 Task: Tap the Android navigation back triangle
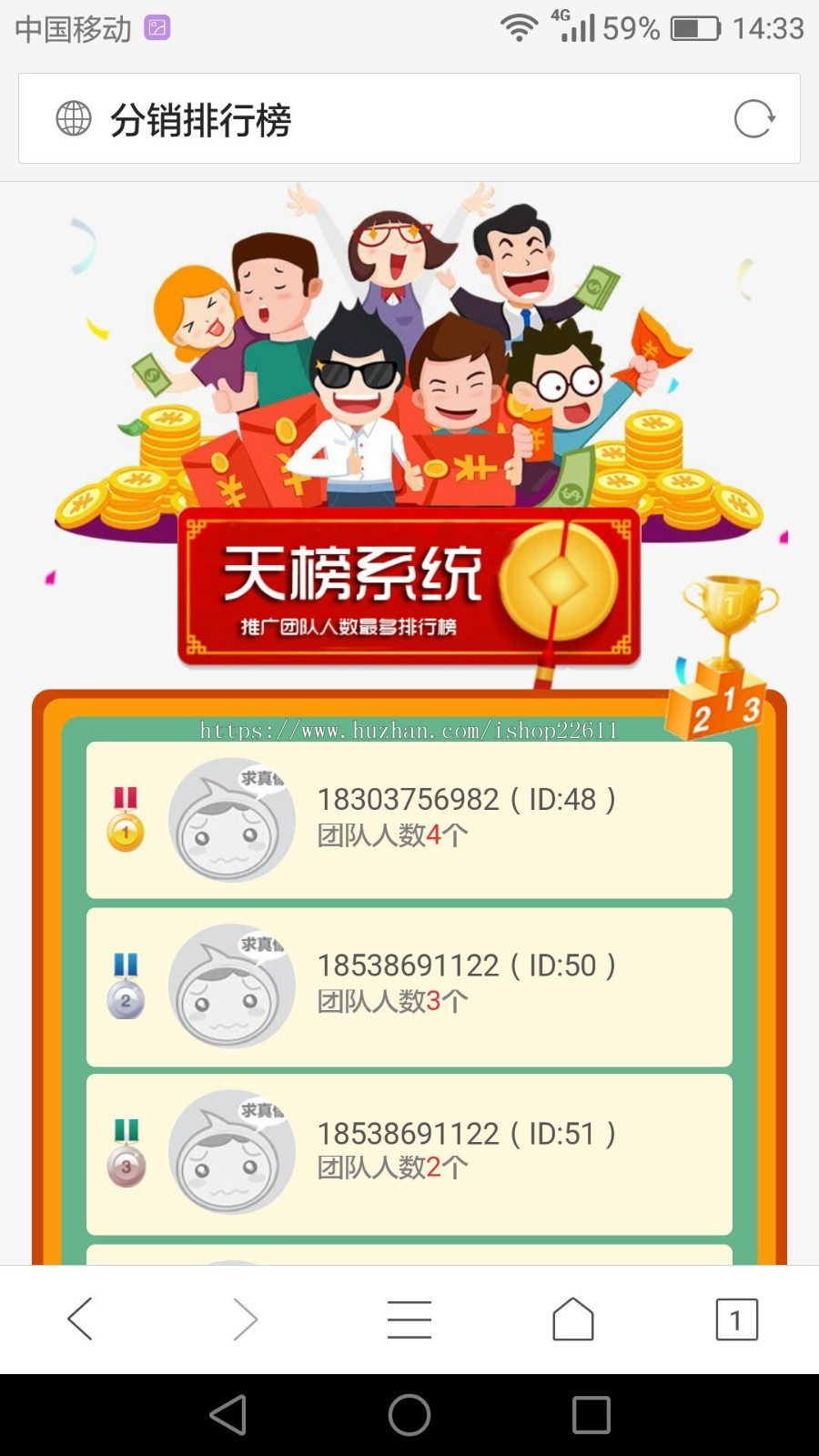pyautogui.click(x=227, y=1414)
